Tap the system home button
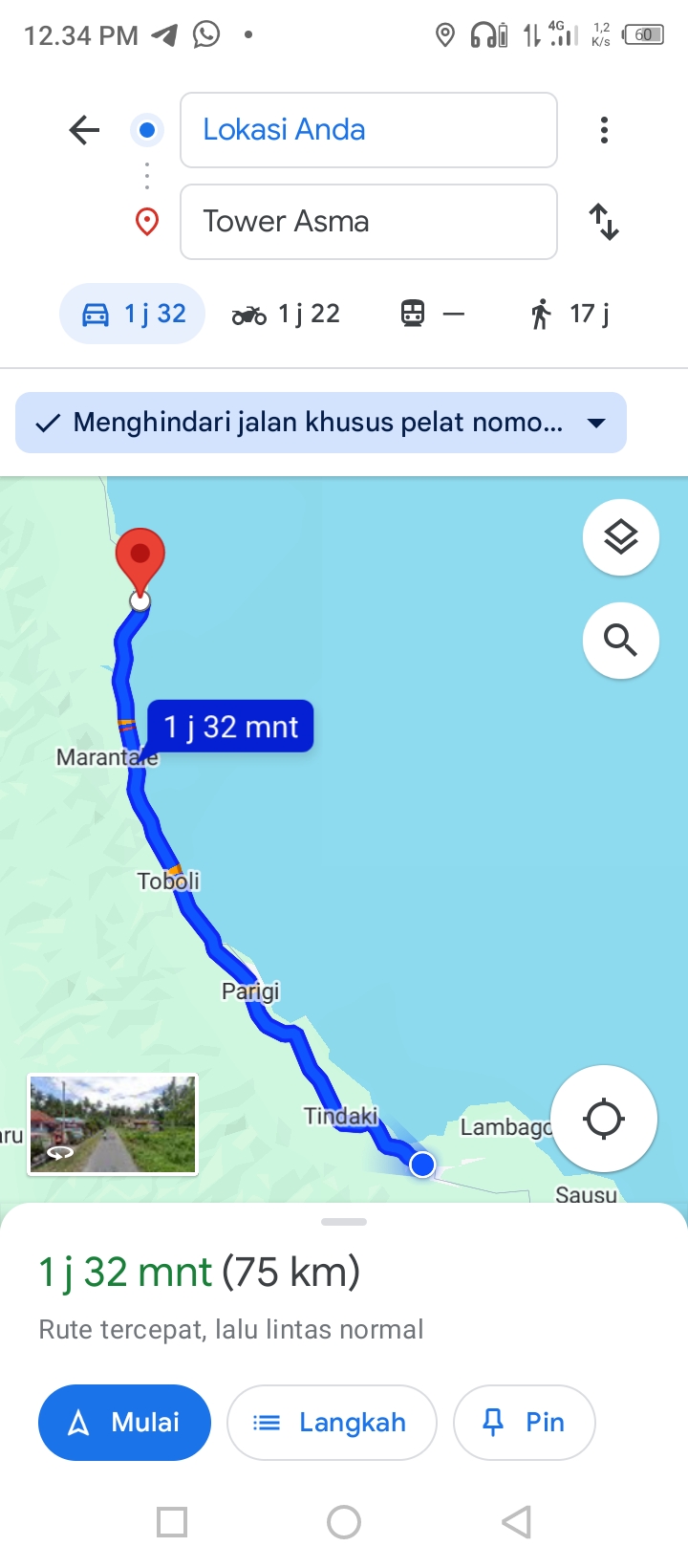 [344, 1522]
